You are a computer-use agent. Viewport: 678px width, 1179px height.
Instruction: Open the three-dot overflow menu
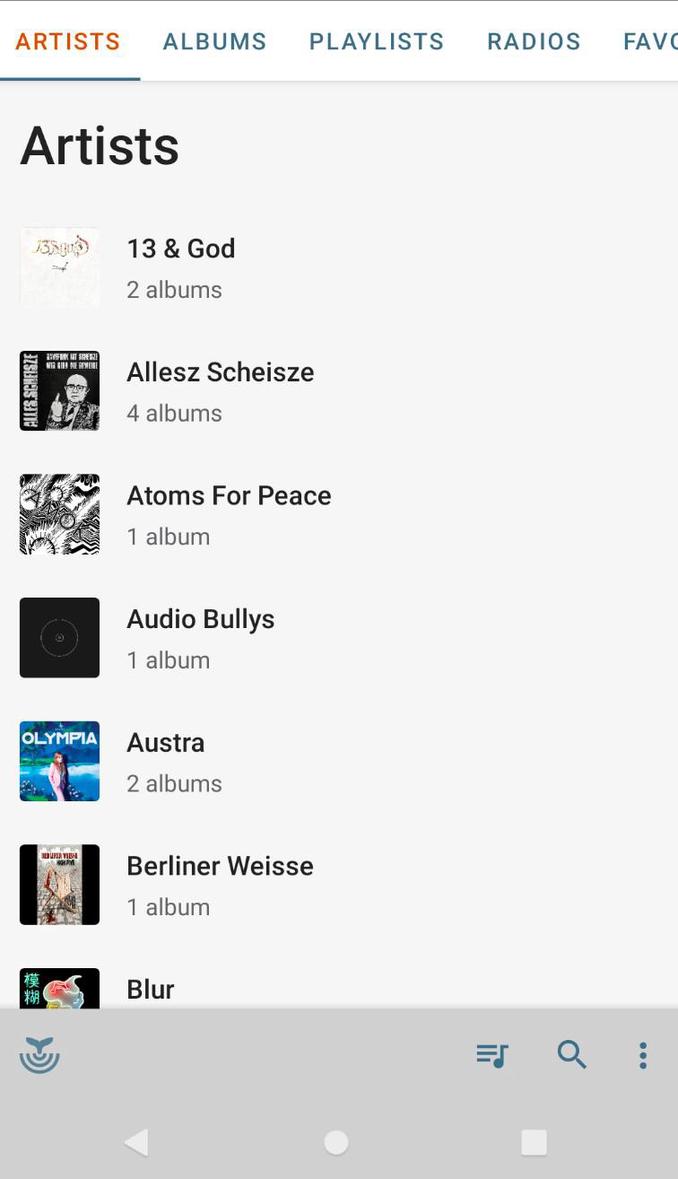[x=643, y=1055]
